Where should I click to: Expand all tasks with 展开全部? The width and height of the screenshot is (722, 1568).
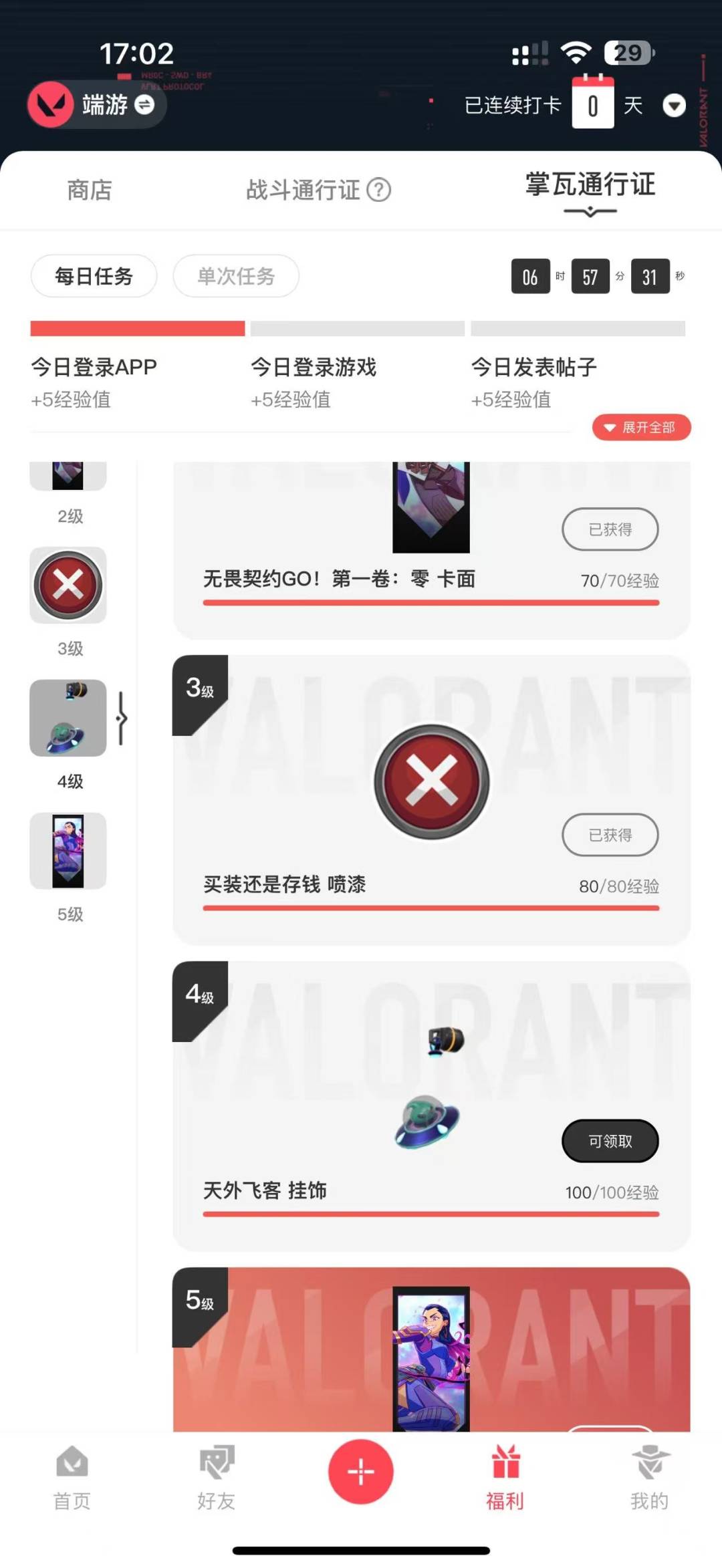click(641, 428)
